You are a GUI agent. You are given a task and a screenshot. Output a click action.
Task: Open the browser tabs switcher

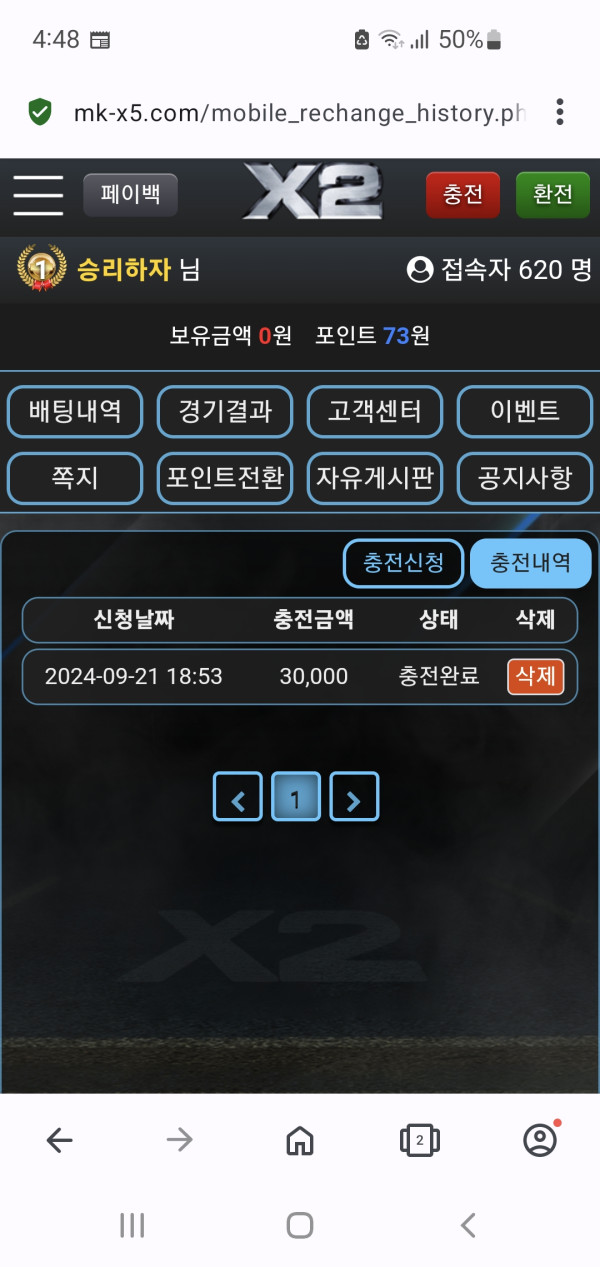point(419,1139)
